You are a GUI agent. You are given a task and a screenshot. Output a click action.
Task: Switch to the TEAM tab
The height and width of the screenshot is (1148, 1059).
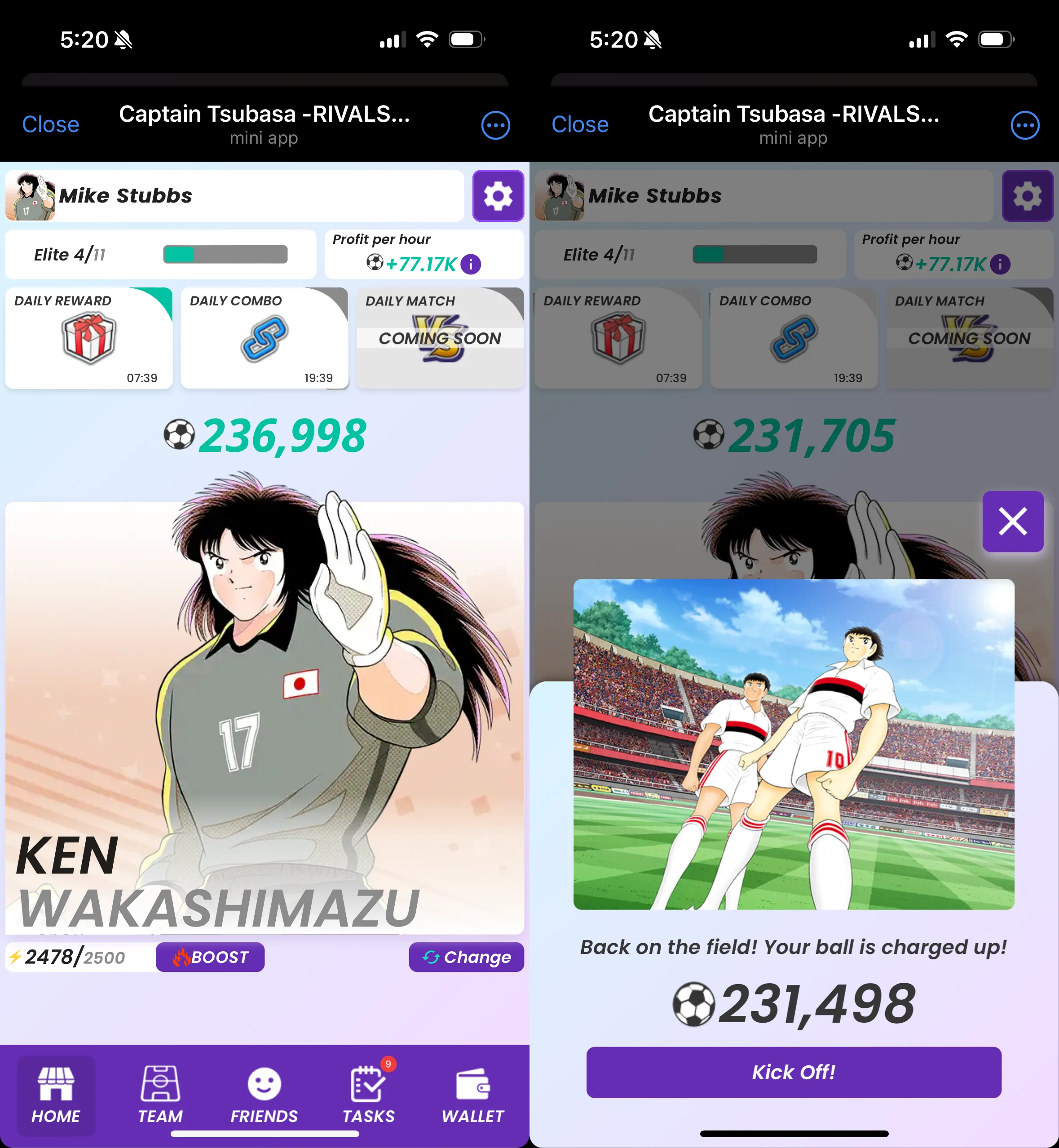tap(160, 1095)
